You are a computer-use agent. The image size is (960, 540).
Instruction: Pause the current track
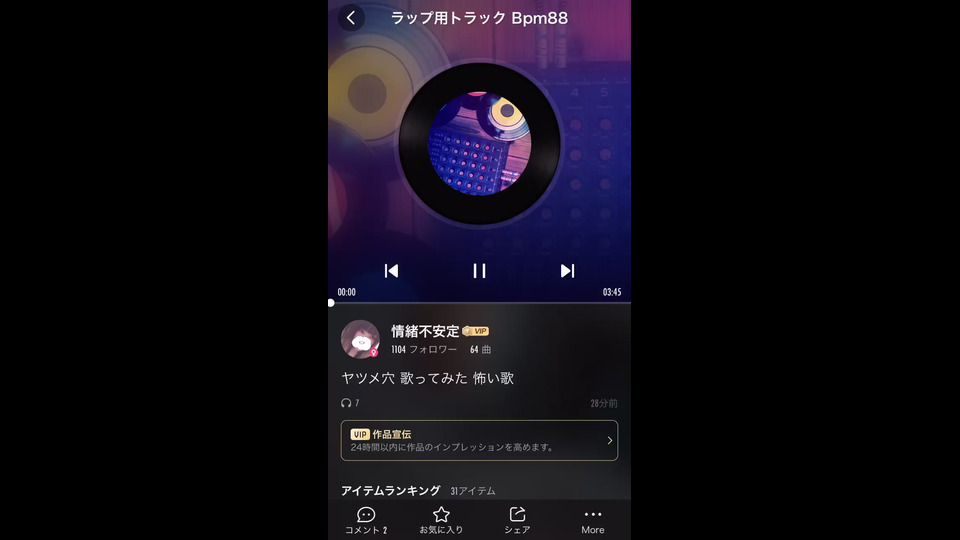click(479, 271)
